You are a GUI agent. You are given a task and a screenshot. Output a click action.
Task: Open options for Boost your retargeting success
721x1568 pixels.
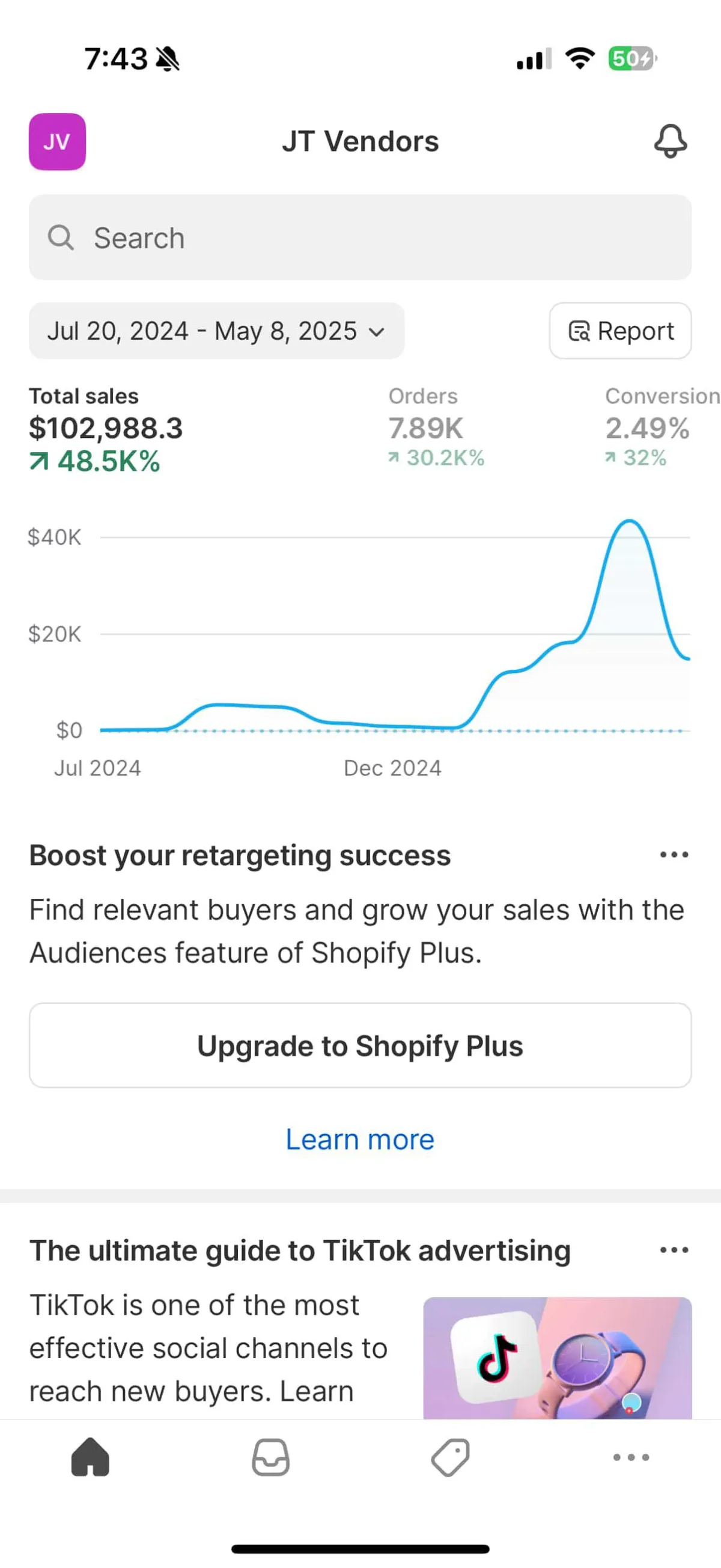[x=674, y=854]
